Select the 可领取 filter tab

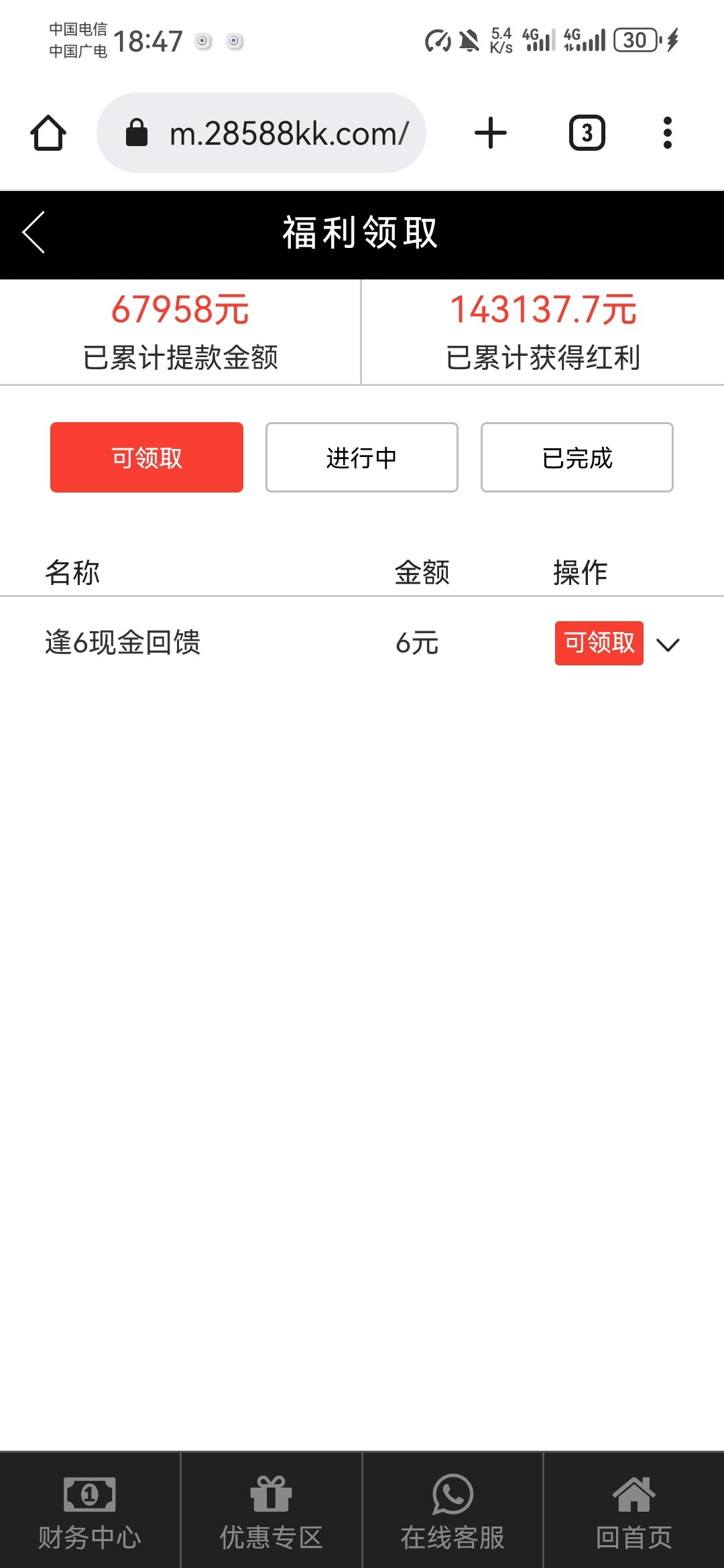[147, 458]
